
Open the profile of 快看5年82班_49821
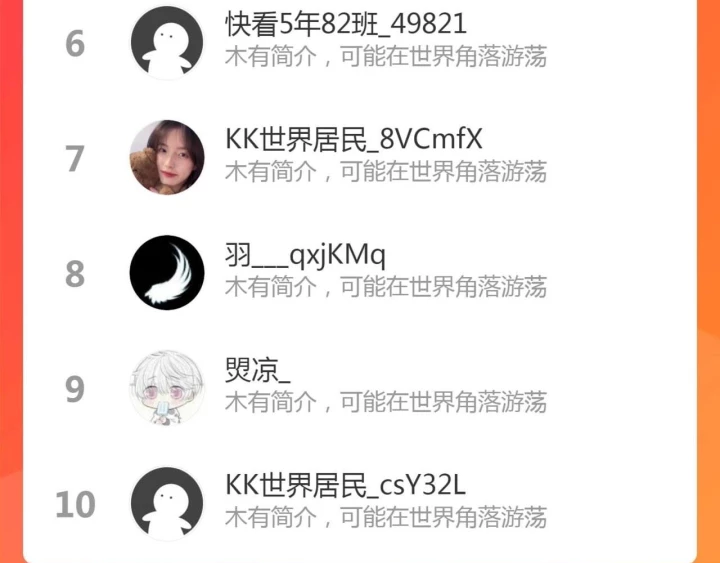346,24
